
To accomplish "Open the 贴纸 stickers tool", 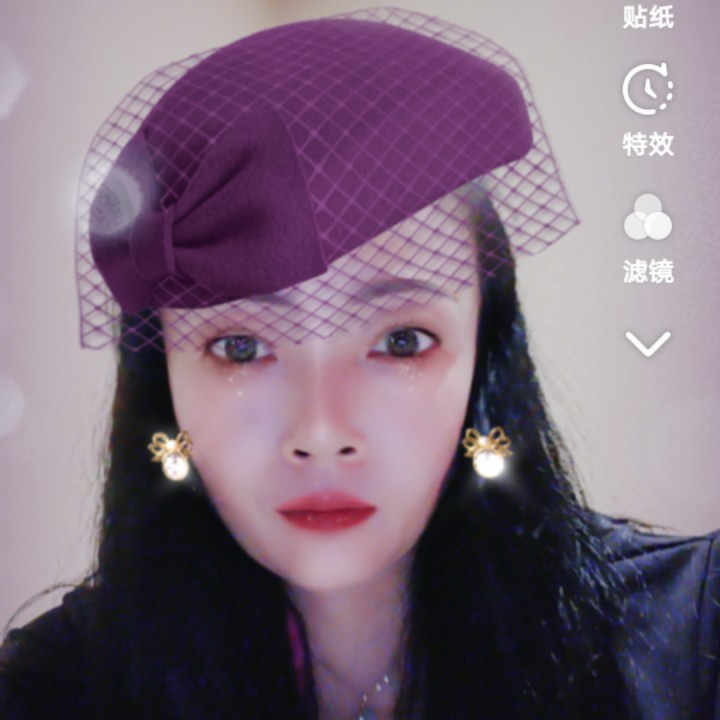I will coord(647,14).
